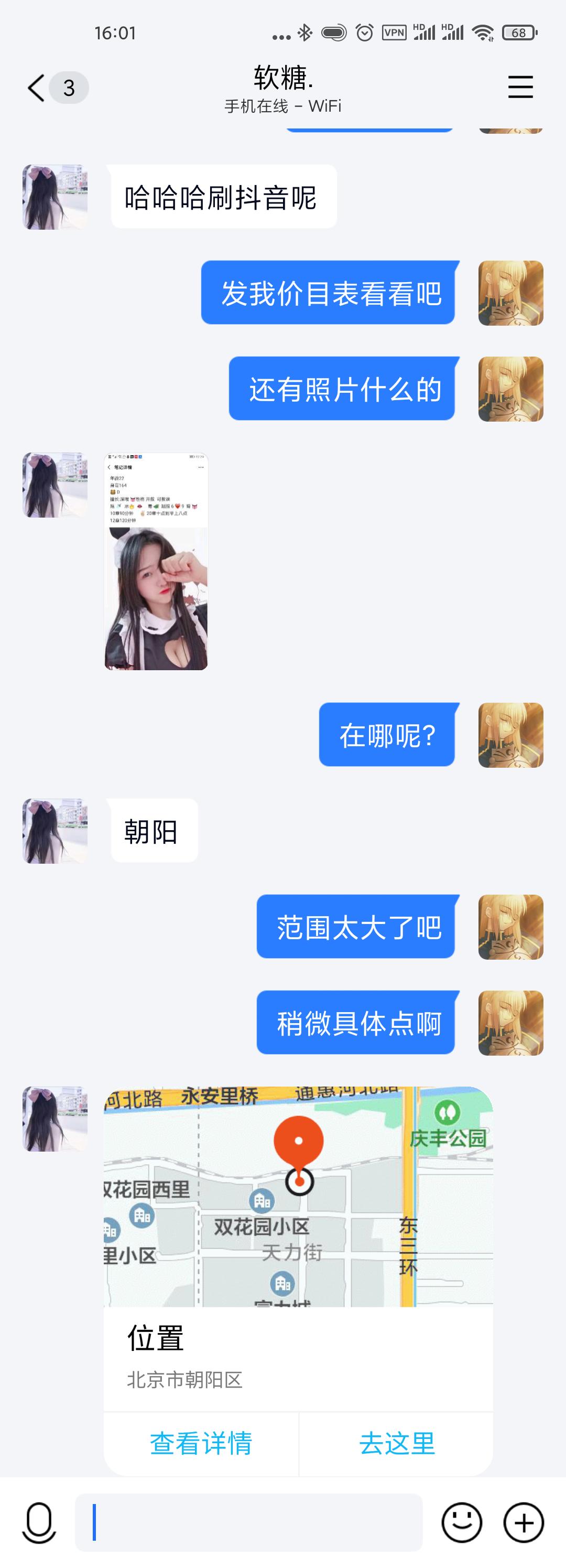Screen dimensions: 566x1568
Task: Open the chat settings menu
Action: click(x=520, y=87)
